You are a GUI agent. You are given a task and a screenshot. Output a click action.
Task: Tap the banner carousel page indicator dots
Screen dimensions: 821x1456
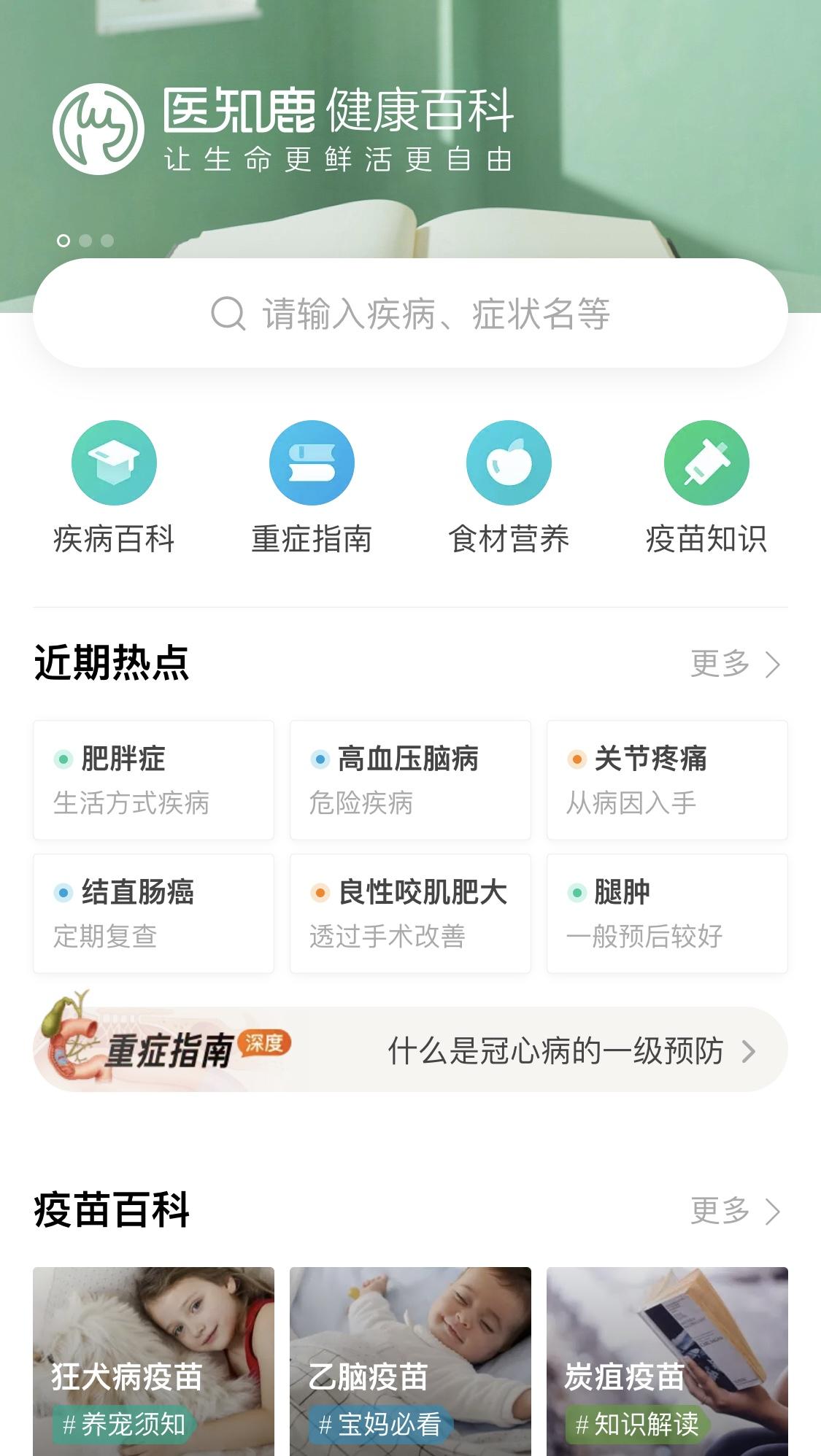pos(85,241)
